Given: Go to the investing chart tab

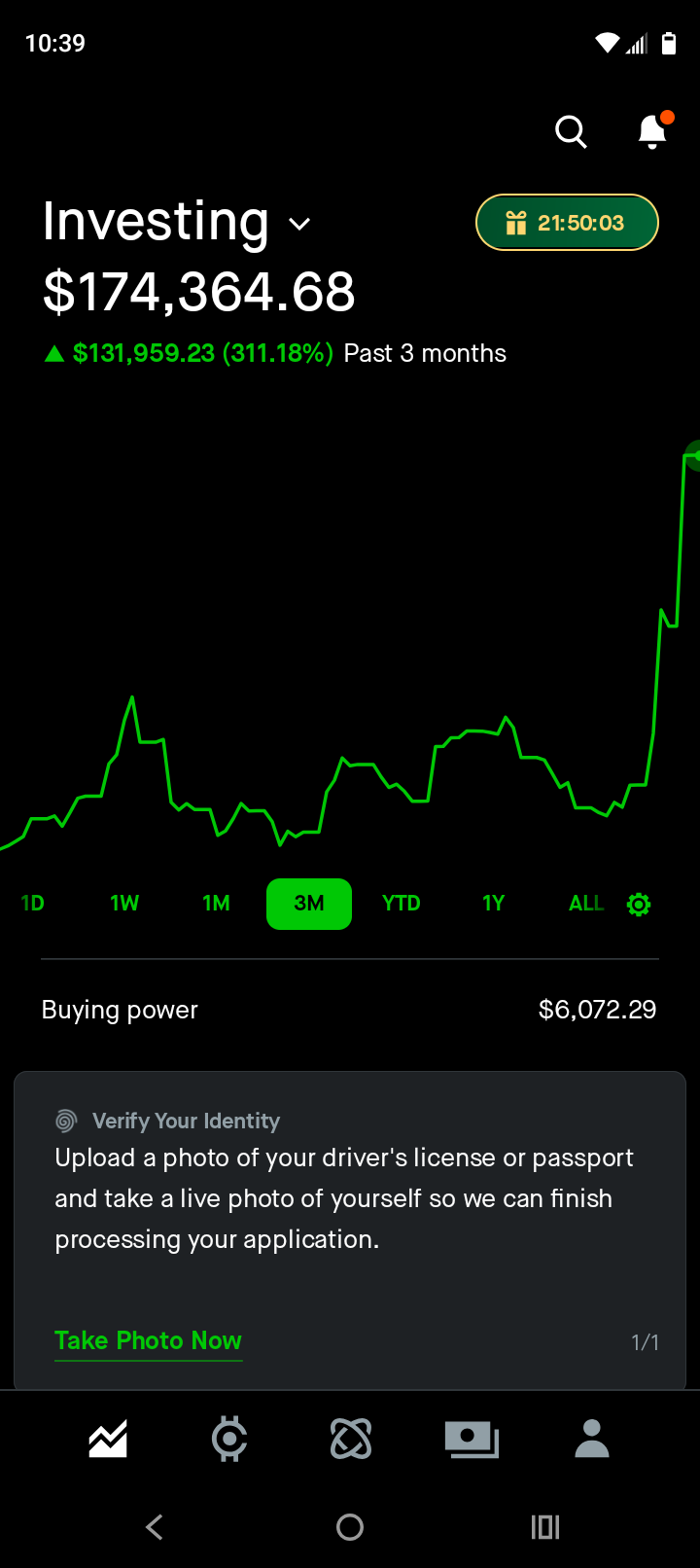Looking at the screenshot, I should [x=108, y=1439].
